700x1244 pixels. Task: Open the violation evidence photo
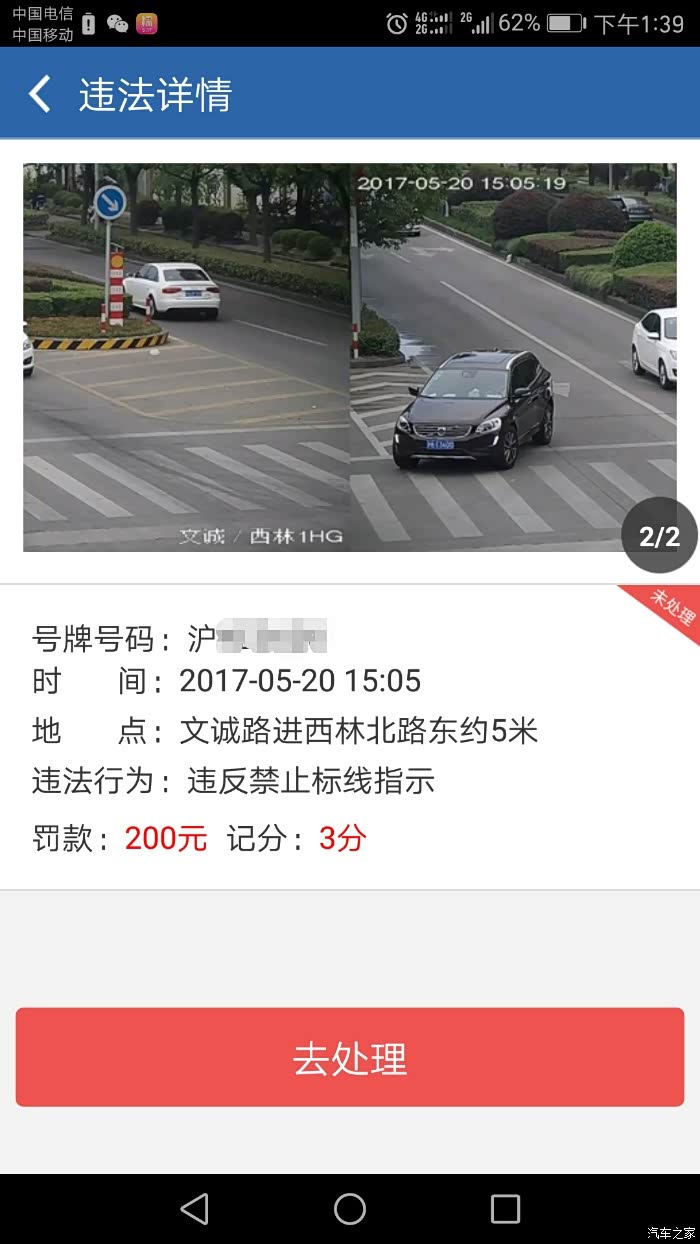(x=350, y=357)
